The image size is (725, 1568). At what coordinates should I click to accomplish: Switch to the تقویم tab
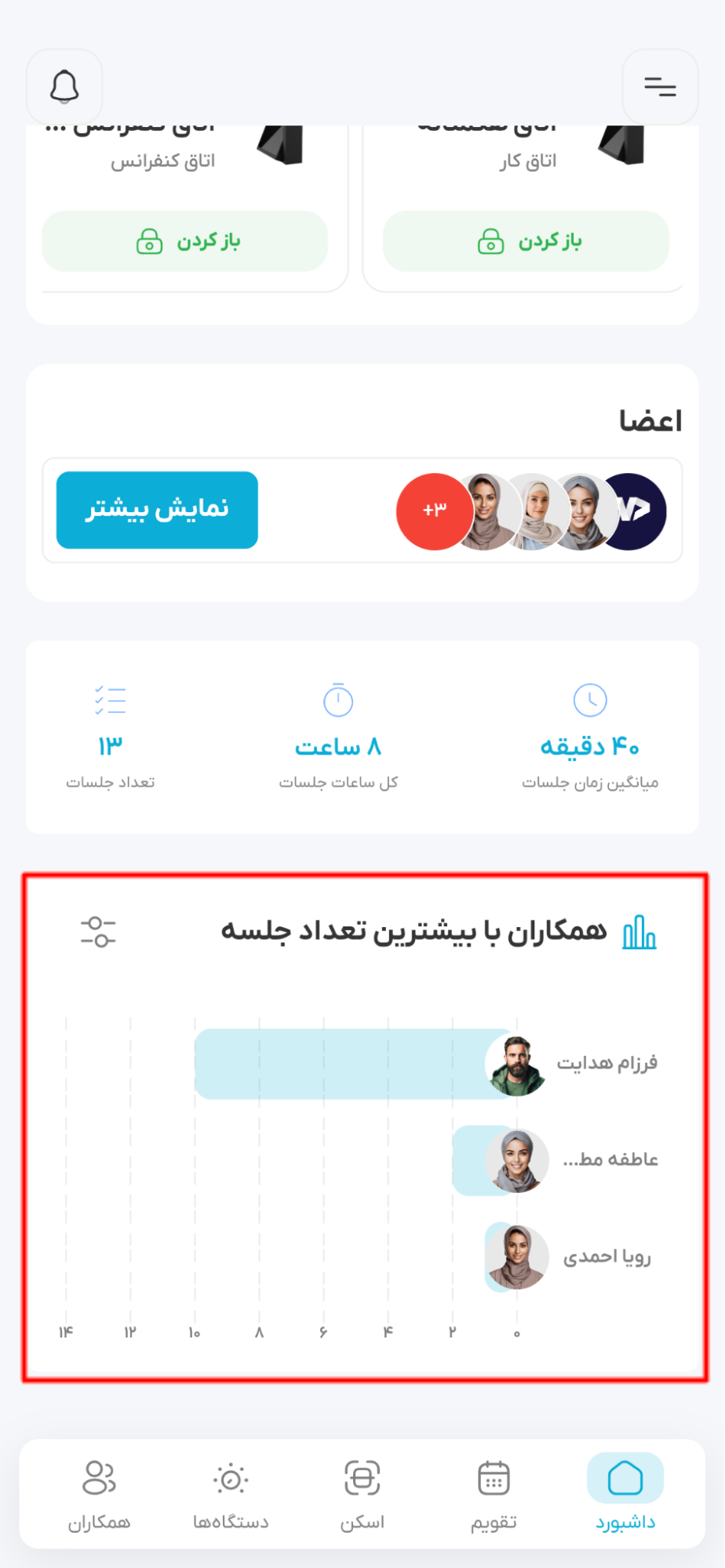pos(494,1493)
